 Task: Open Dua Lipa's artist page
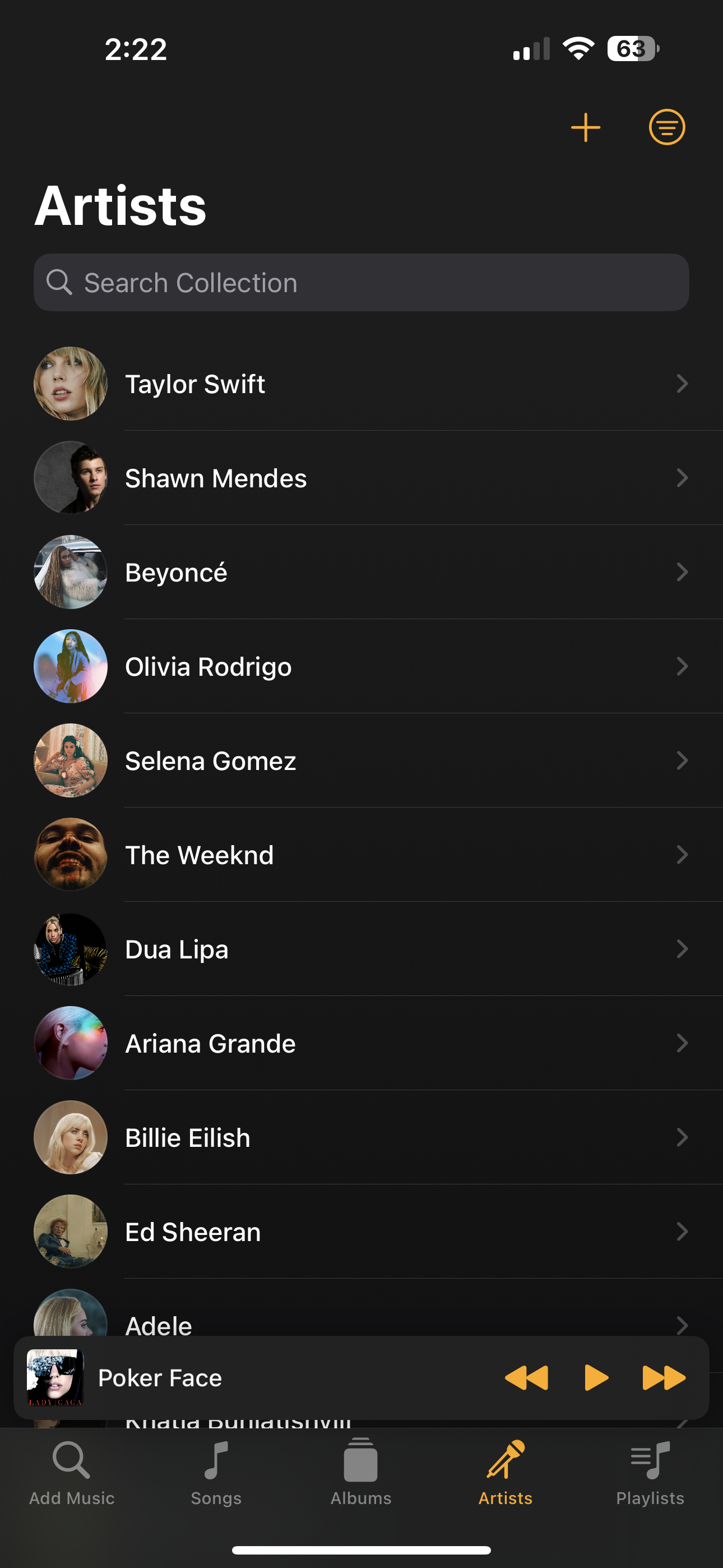[361, 949]
